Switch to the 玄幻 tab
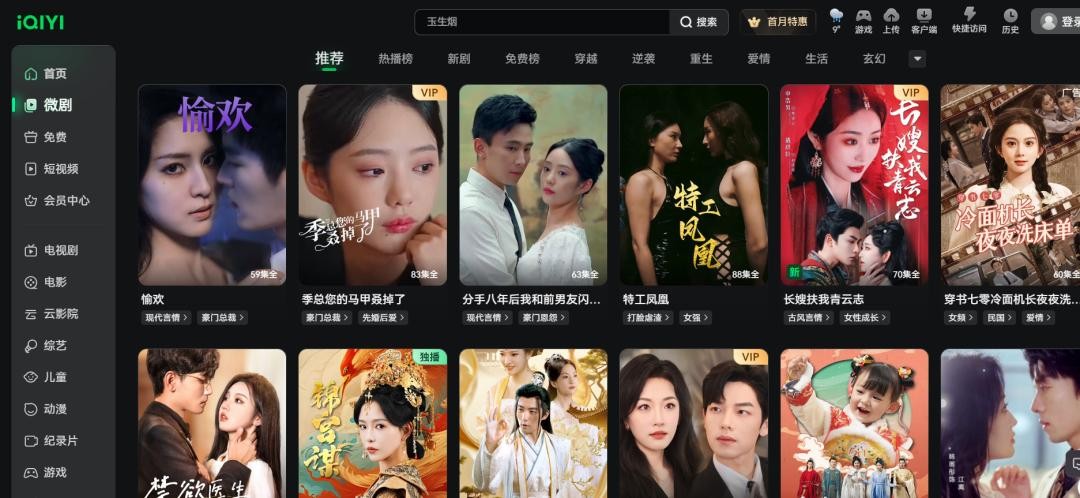Screen dimensions: 1080x498 [874, 59]
